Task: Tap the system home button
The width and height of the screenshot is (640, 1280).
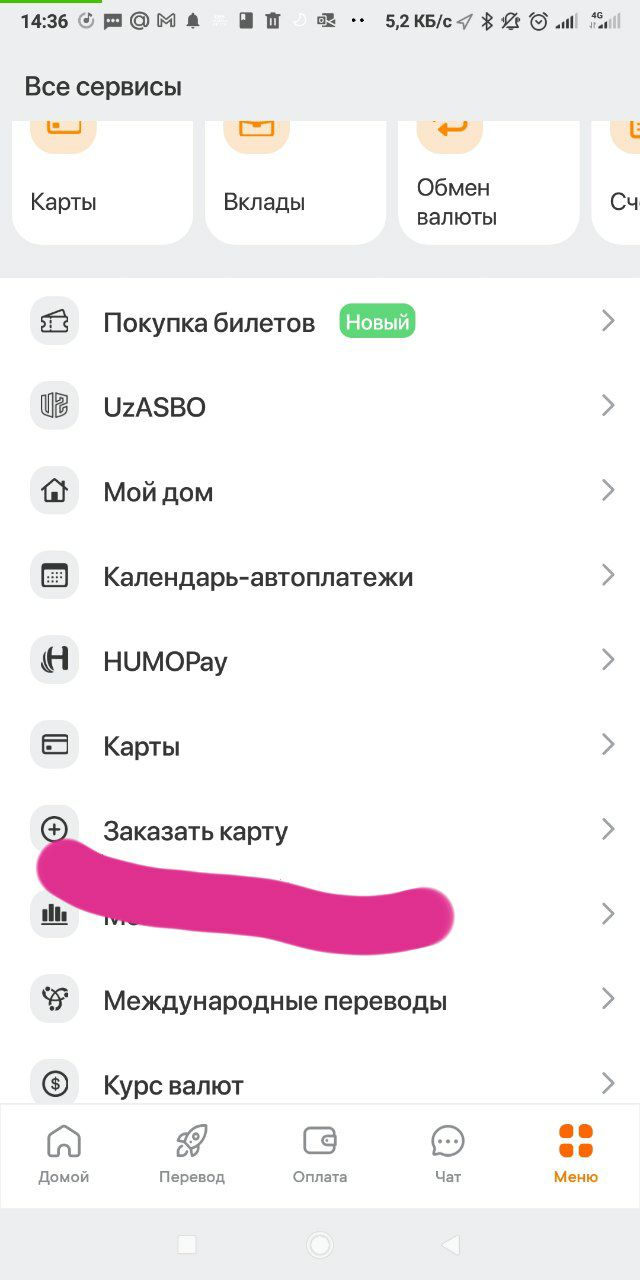Action: tap(320, 1244)
